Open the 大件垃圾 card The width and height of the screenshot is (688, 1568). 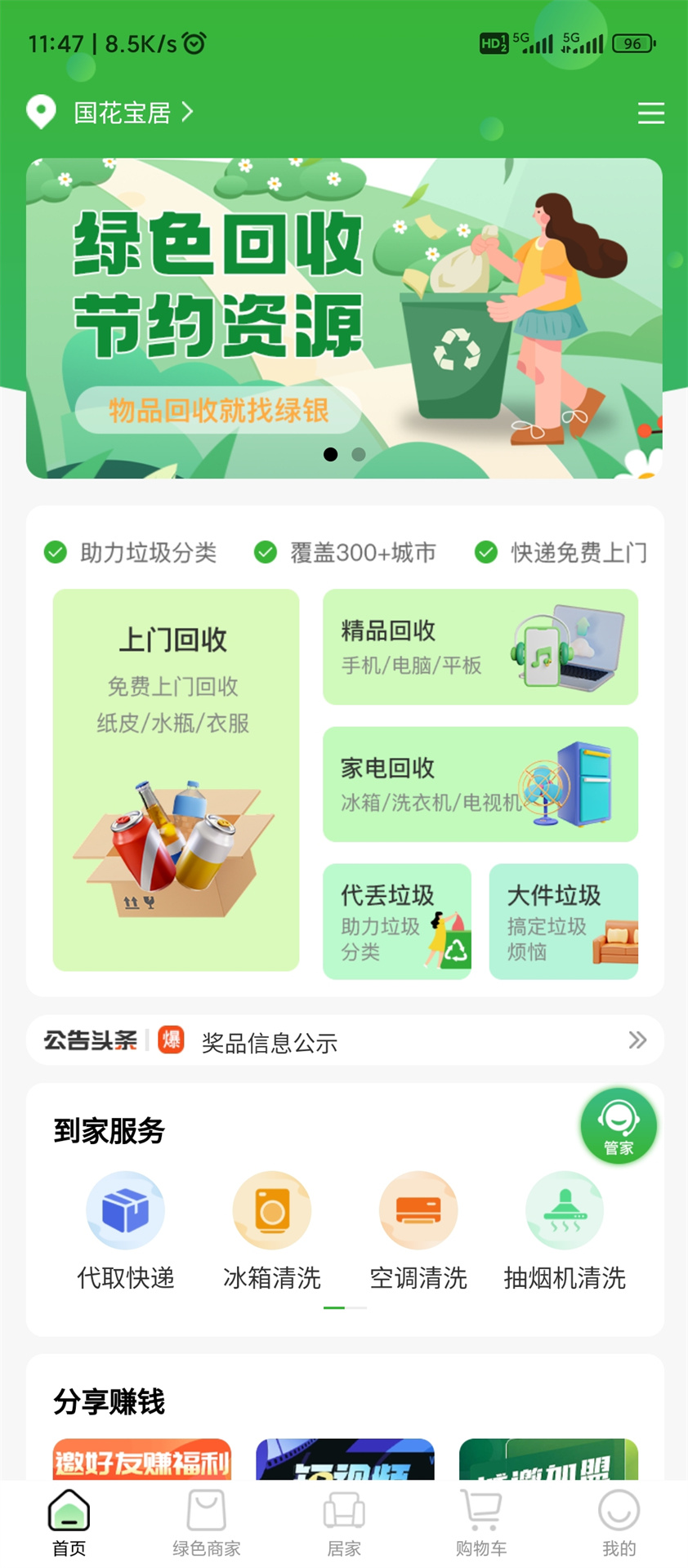[x=564, y=921]
